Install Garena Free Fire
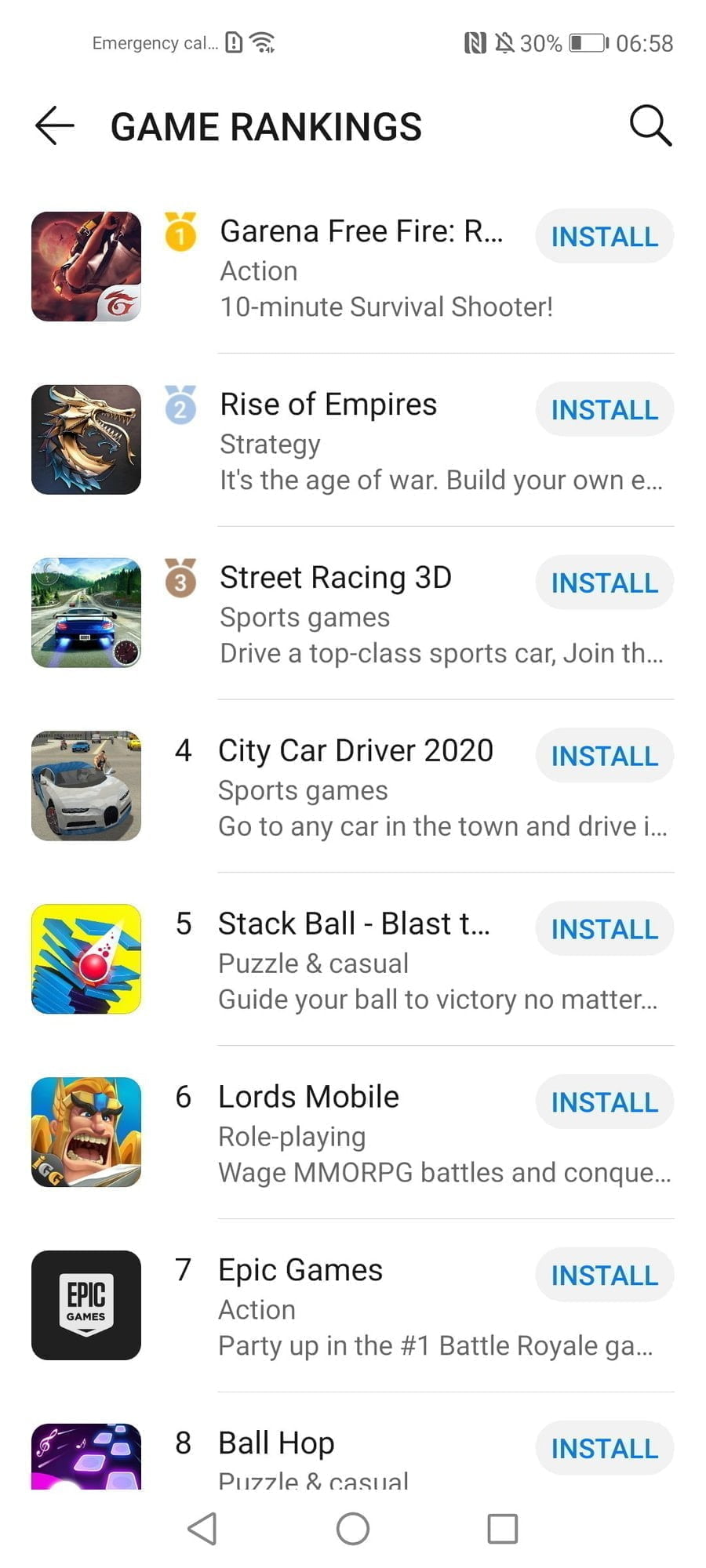Image resolution: width=706 pixels, height=1568 pixels. [604, 236]
